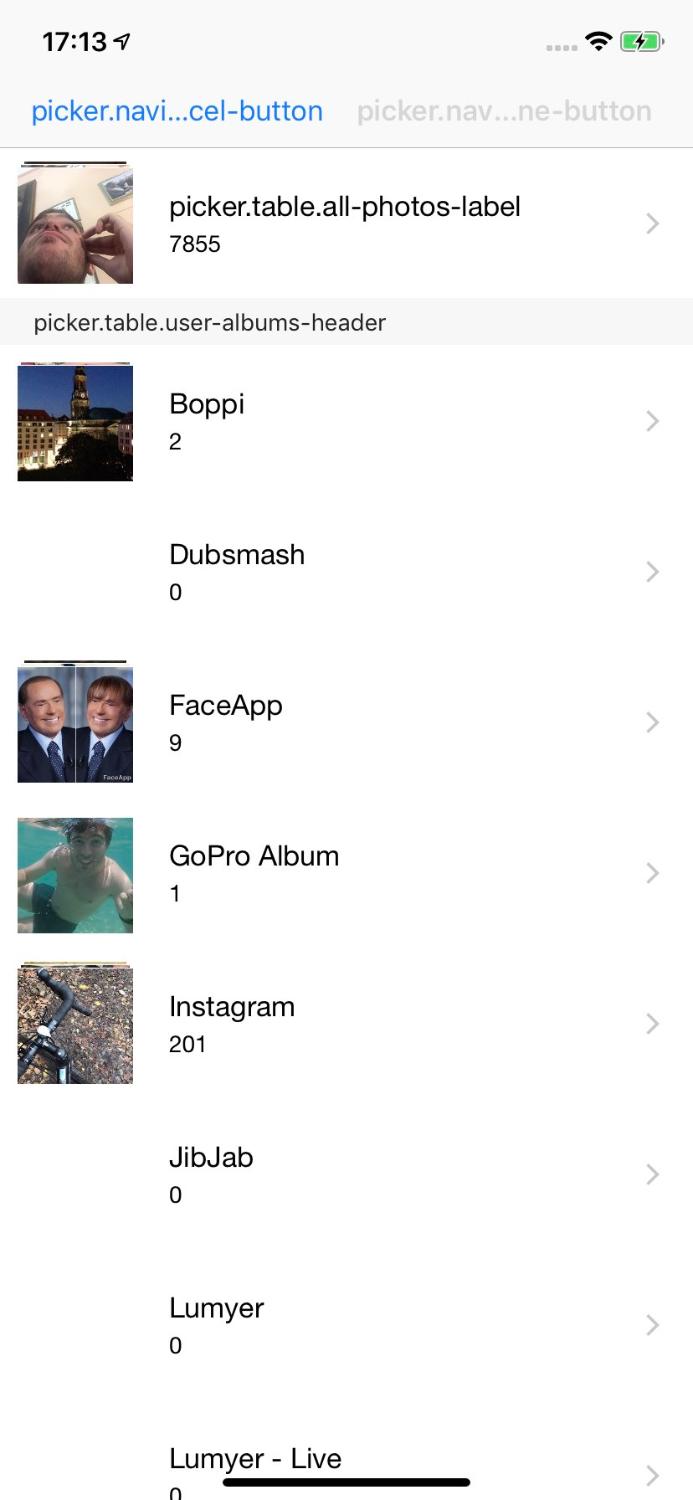Screen dimensions: 693x1500
Task: Tap the picker cancel button in navigation bar
Action: point(177,111)
